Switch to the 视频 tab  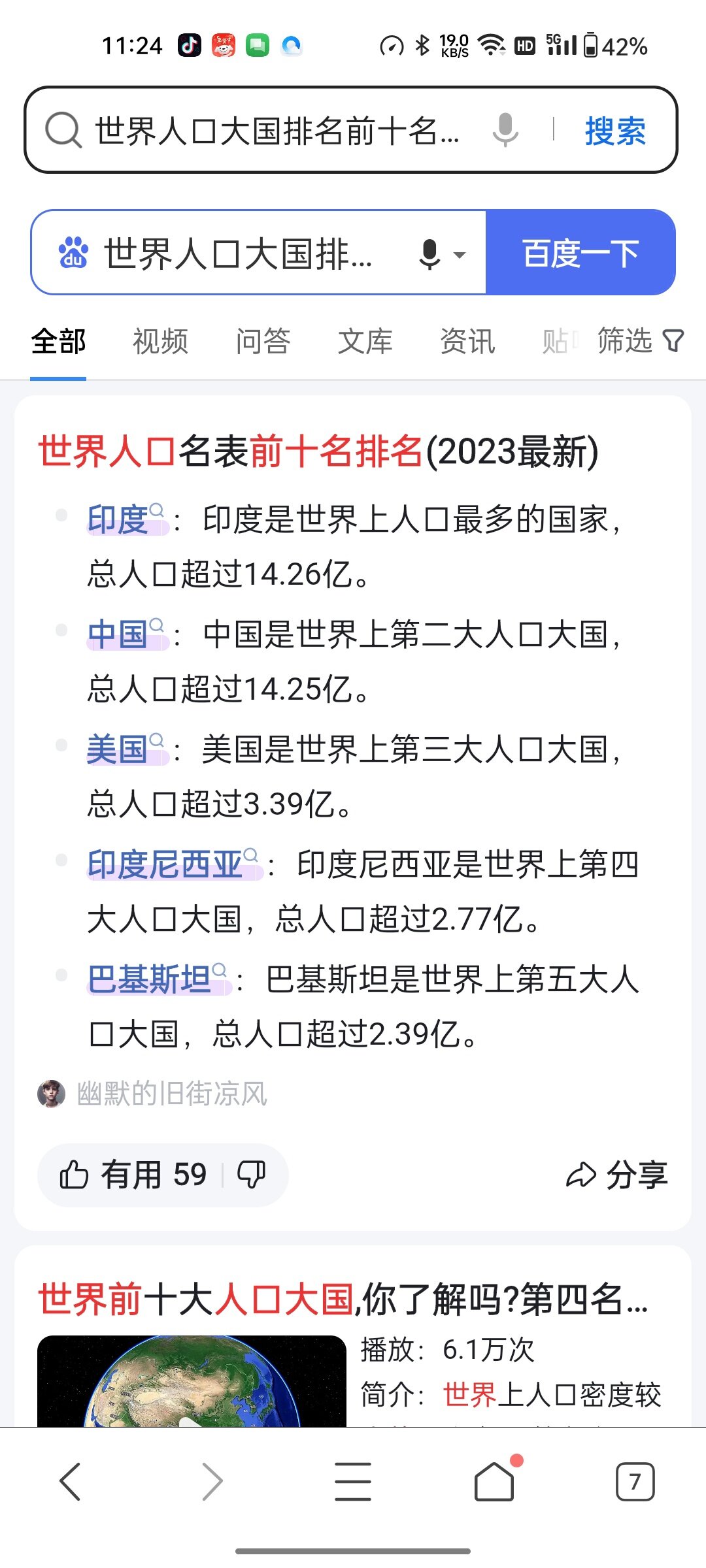click(160, 342)
